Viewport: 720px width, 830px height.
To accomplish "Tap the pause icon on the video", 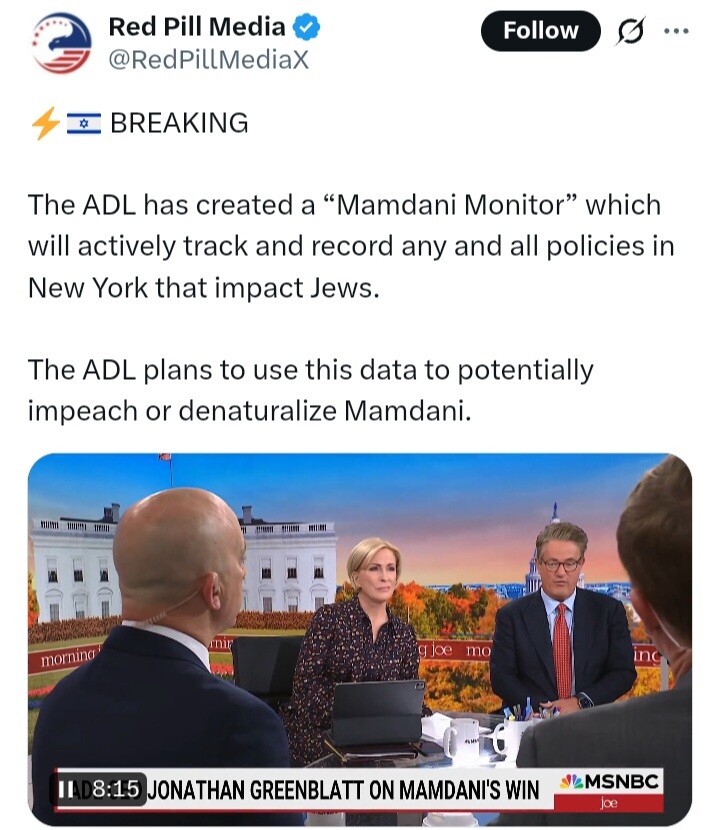I will (x=67, y=788).
